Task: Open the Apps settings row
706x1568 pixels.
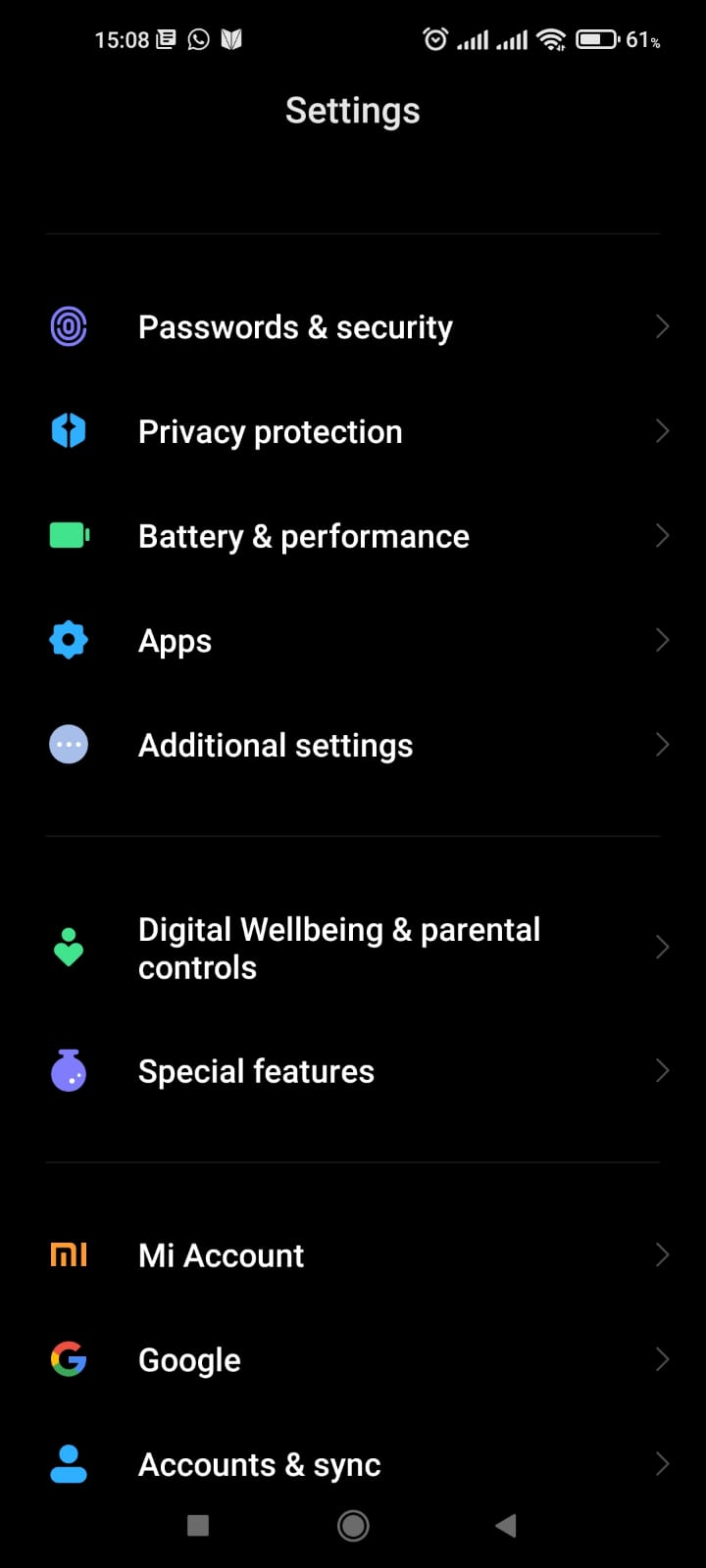Action: 353,641
